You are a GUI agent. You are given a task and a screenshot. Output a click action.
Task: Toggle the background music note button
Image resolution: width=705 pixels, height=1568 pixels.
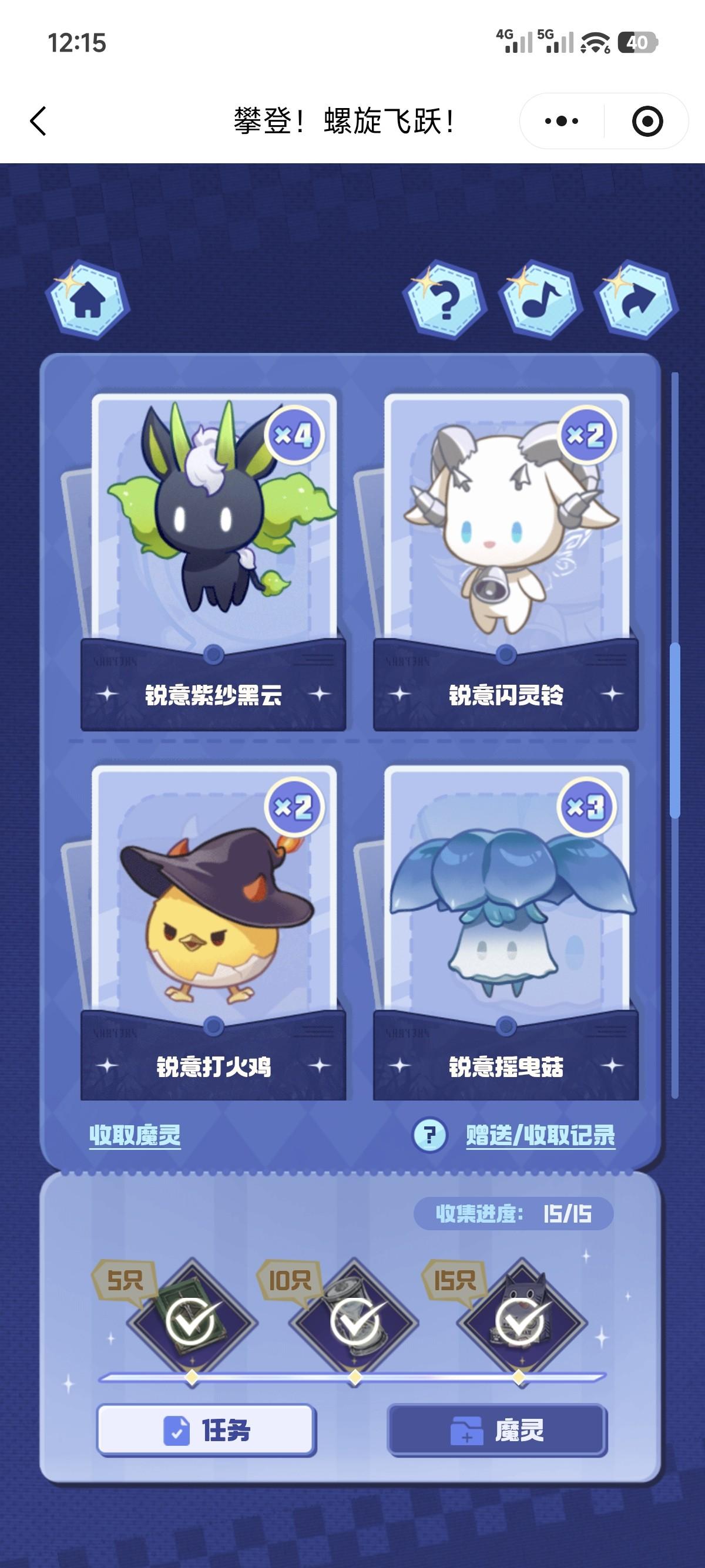(540, 300)
